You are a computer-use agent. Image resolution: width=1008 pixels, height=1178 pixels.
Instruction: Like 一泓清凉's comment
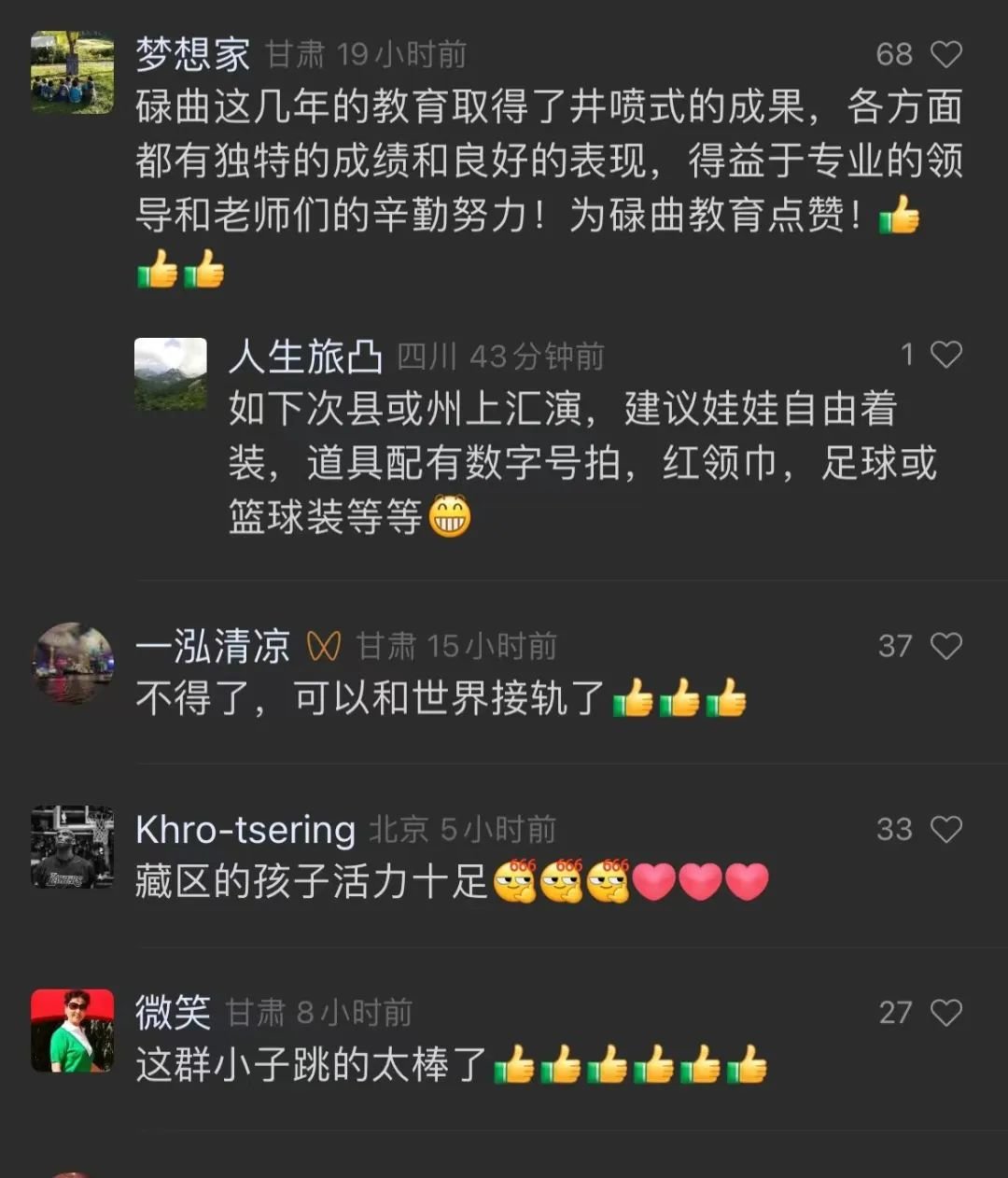pos(945,646)
